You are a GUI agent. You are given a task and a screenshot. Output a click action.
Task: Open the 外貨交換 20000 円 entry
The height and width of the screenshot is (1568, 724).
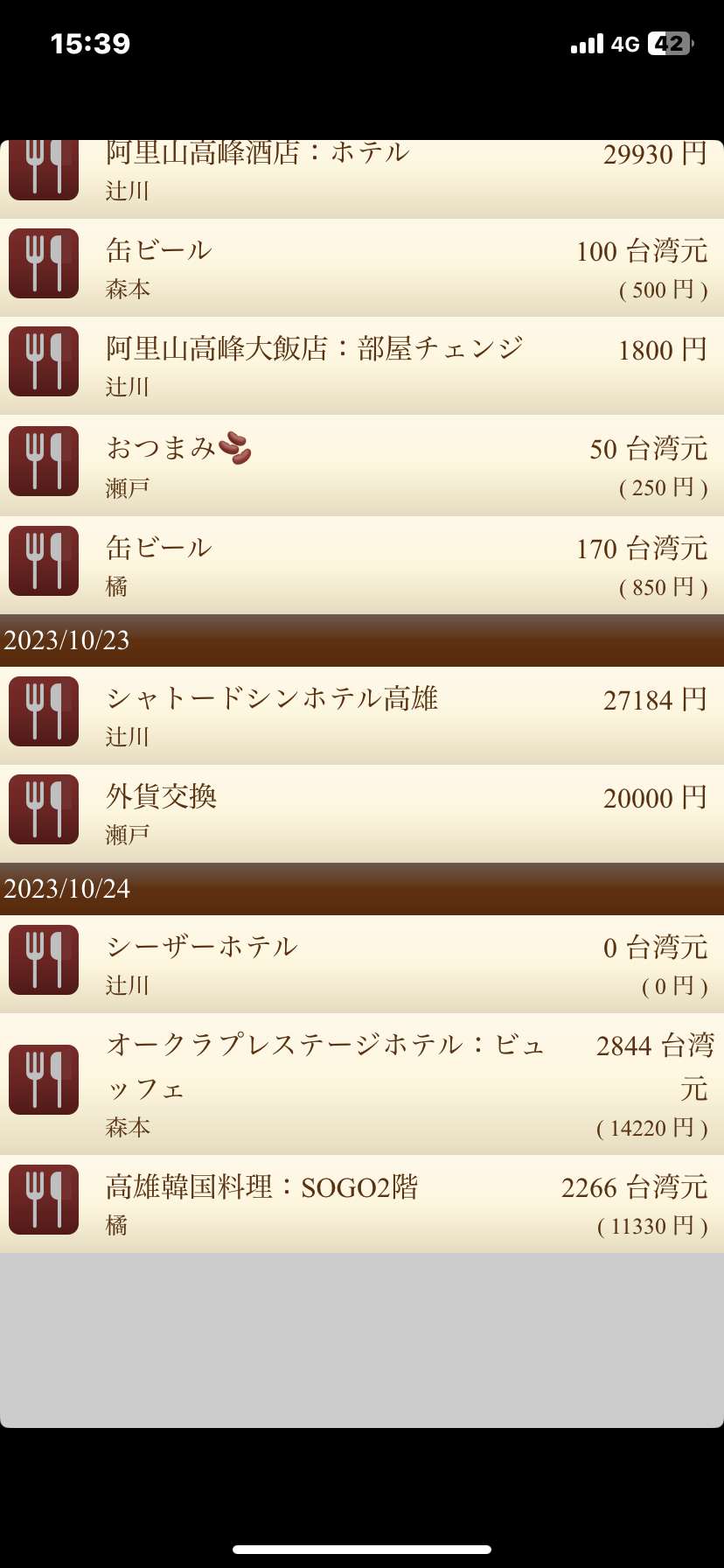tap(362, 814)
